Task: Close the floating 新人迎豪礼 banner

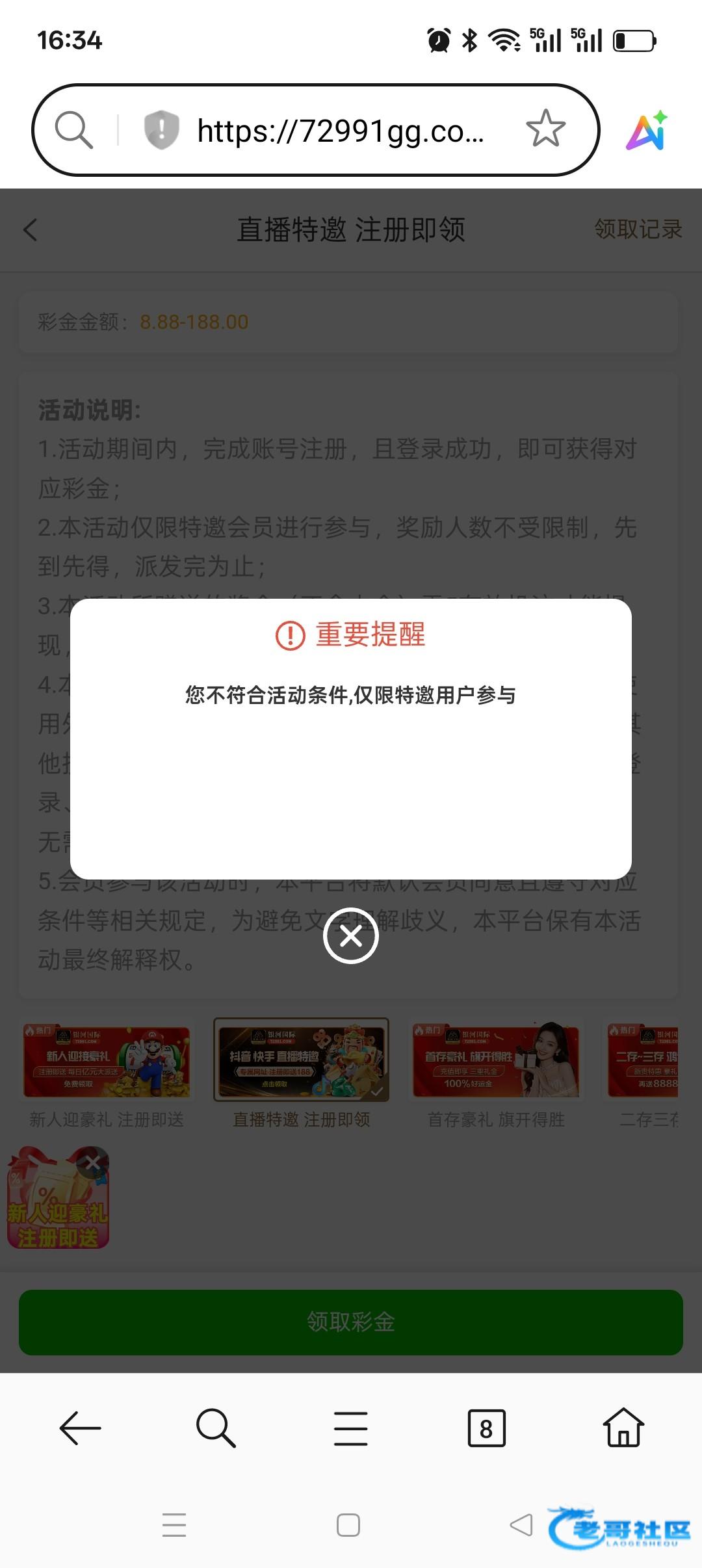Action: tap(93, 1162)
